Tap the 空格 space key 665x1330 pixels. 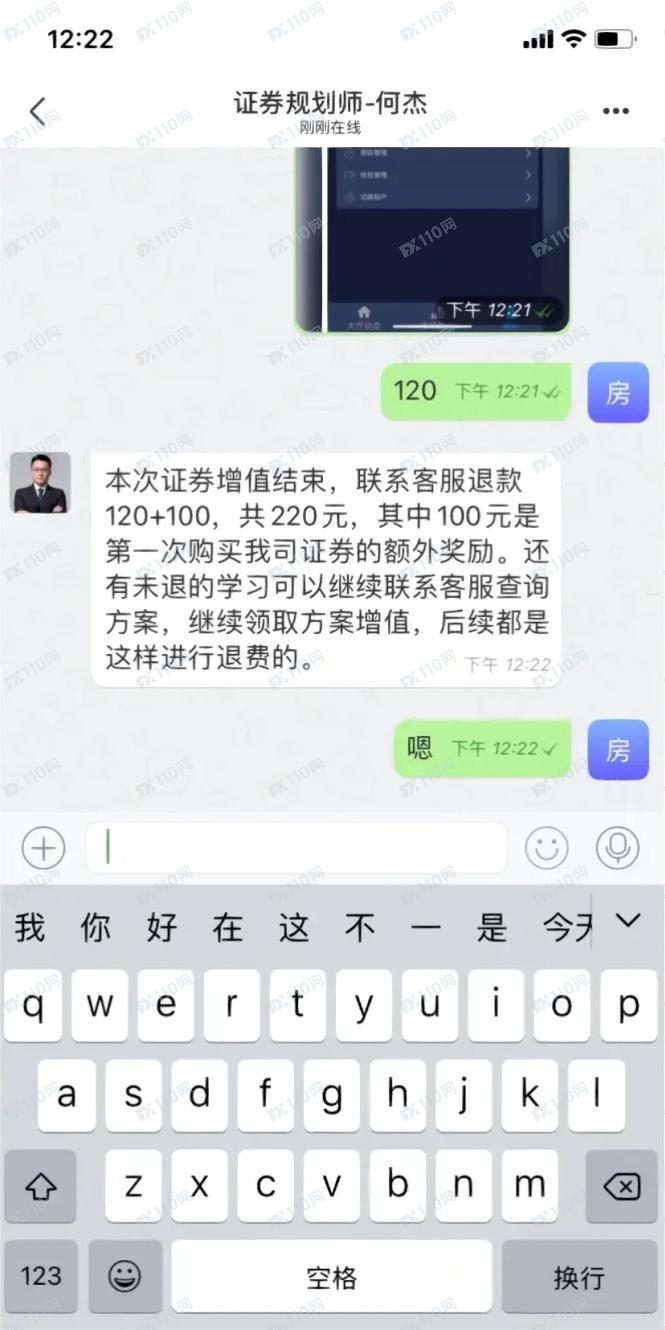tap(331, 1277)
